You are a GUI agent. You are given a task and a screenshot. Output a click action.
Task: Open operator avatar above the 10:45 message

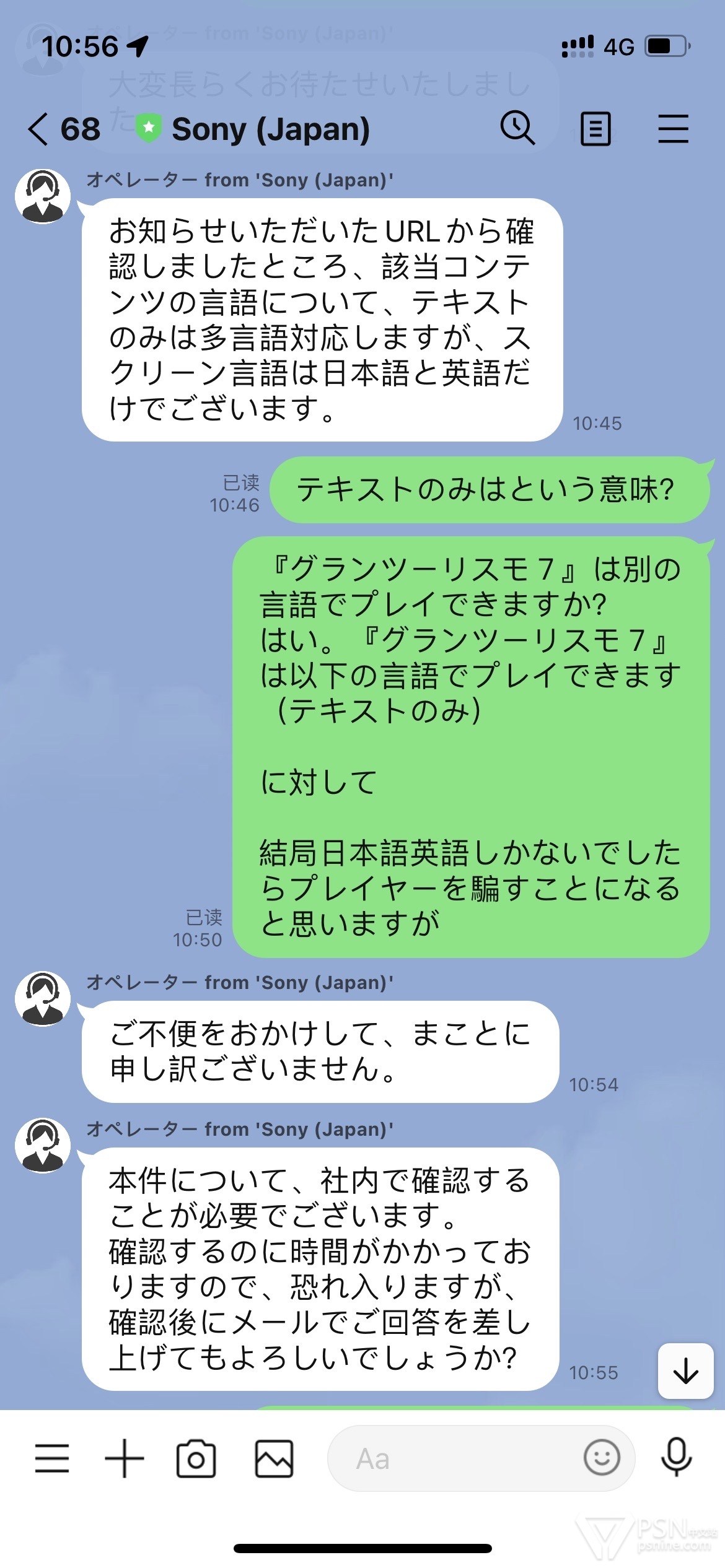43,196
